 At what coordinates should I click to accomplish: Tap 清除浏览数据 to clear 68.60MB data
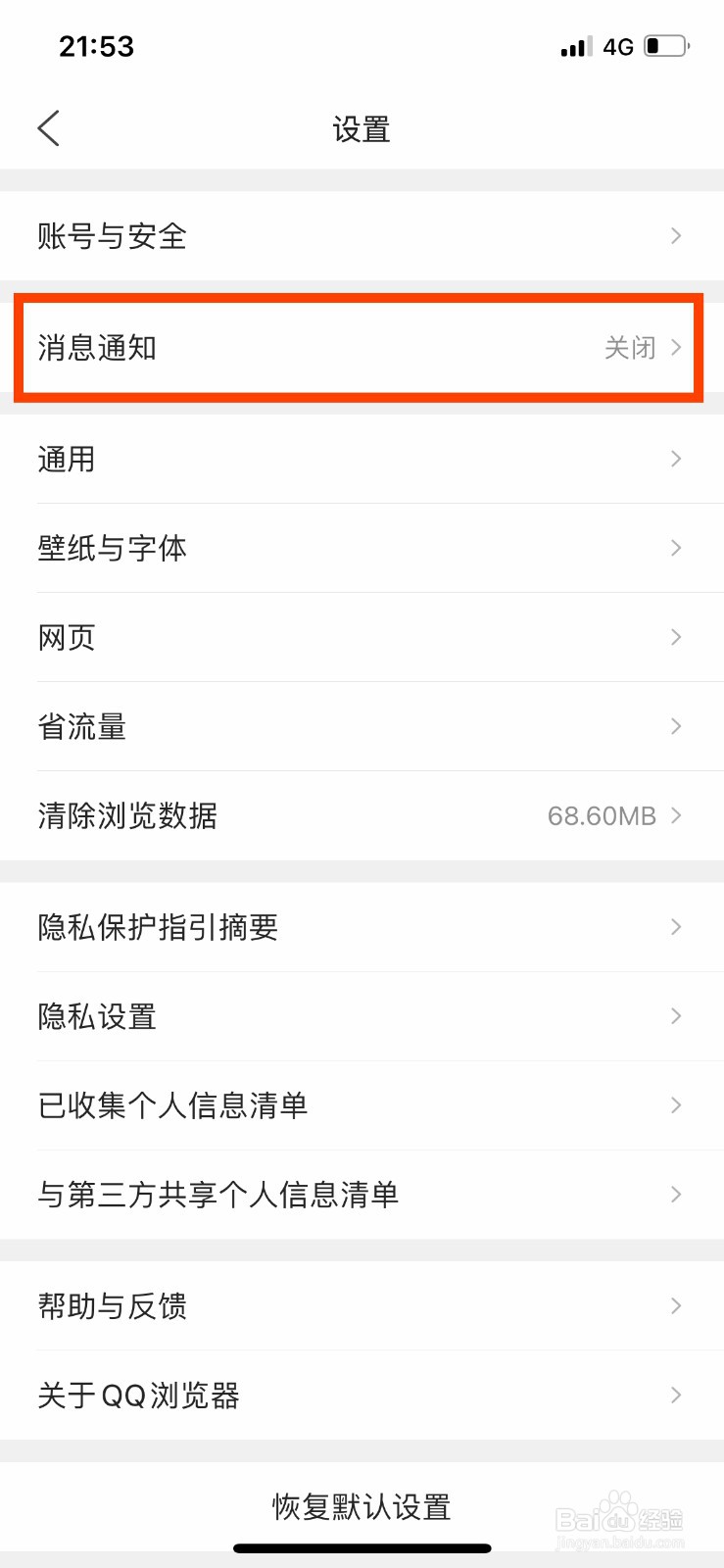click(x=362, y=815)
